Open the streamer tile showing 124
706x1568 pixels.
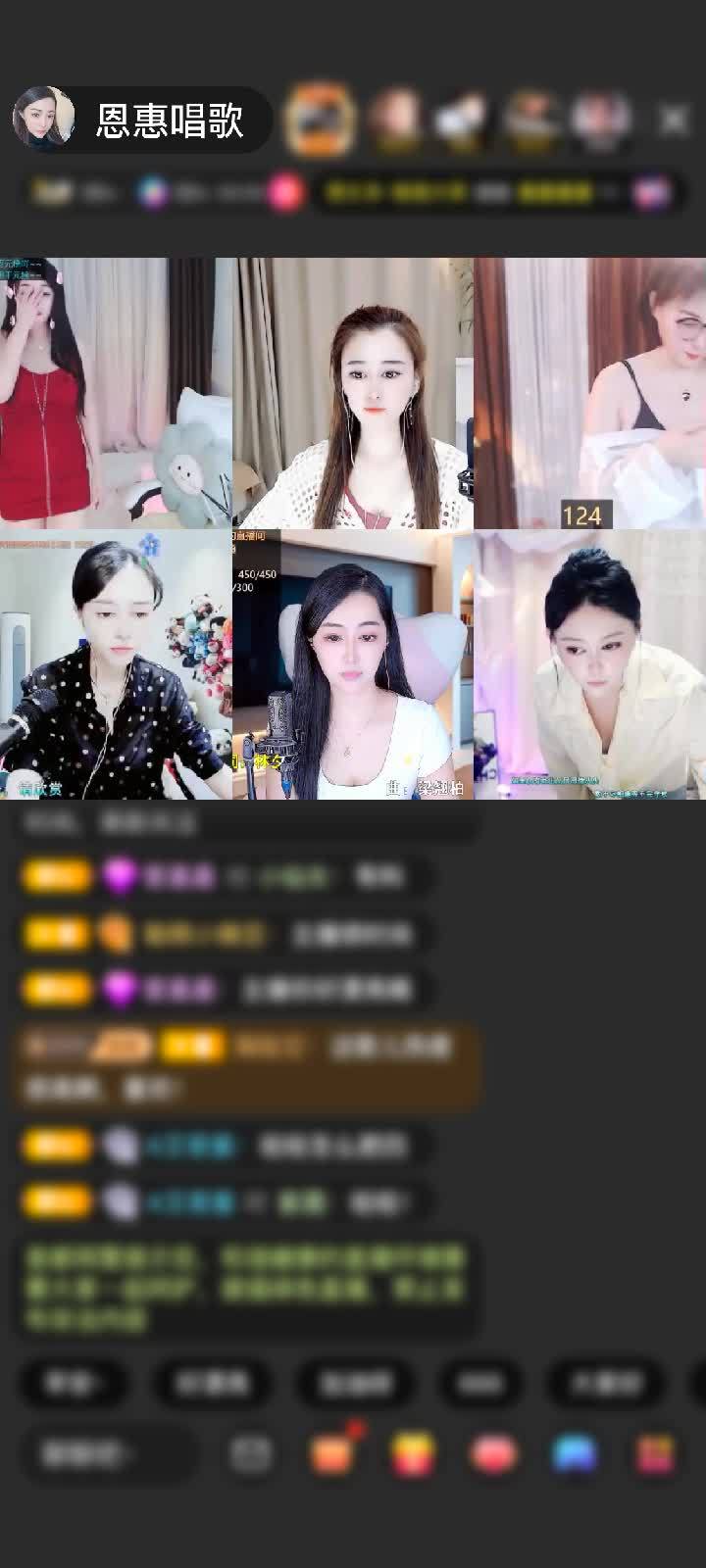590,392
